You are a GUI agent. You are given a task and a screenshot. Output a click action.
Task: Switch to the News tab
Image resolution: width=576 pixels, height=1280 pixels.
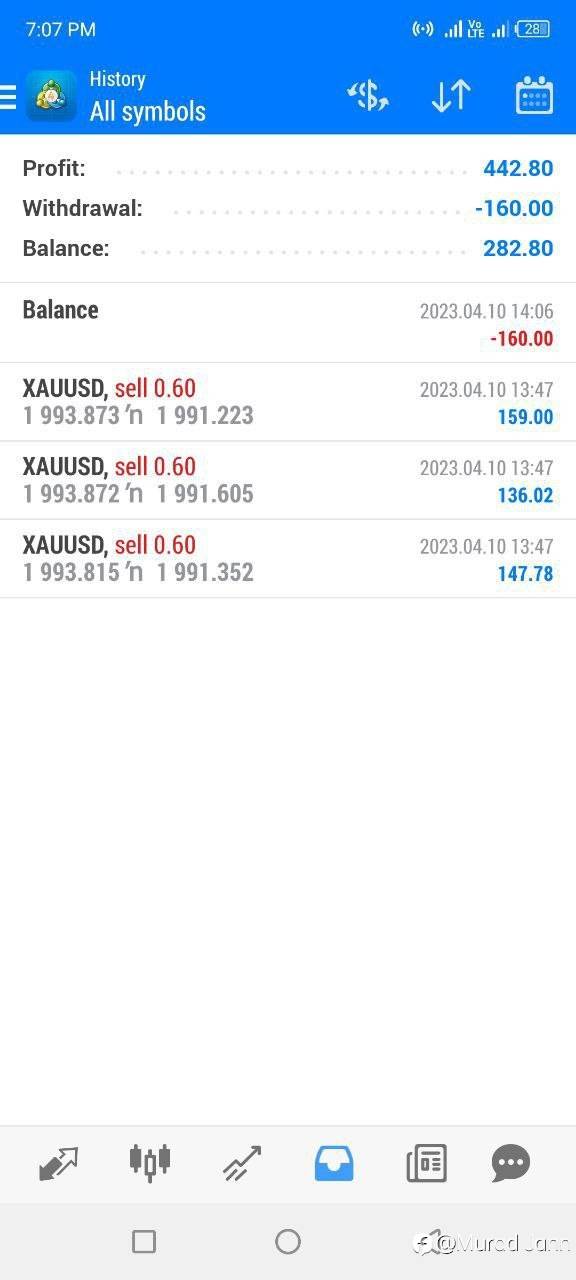(x=426, y=1164)
